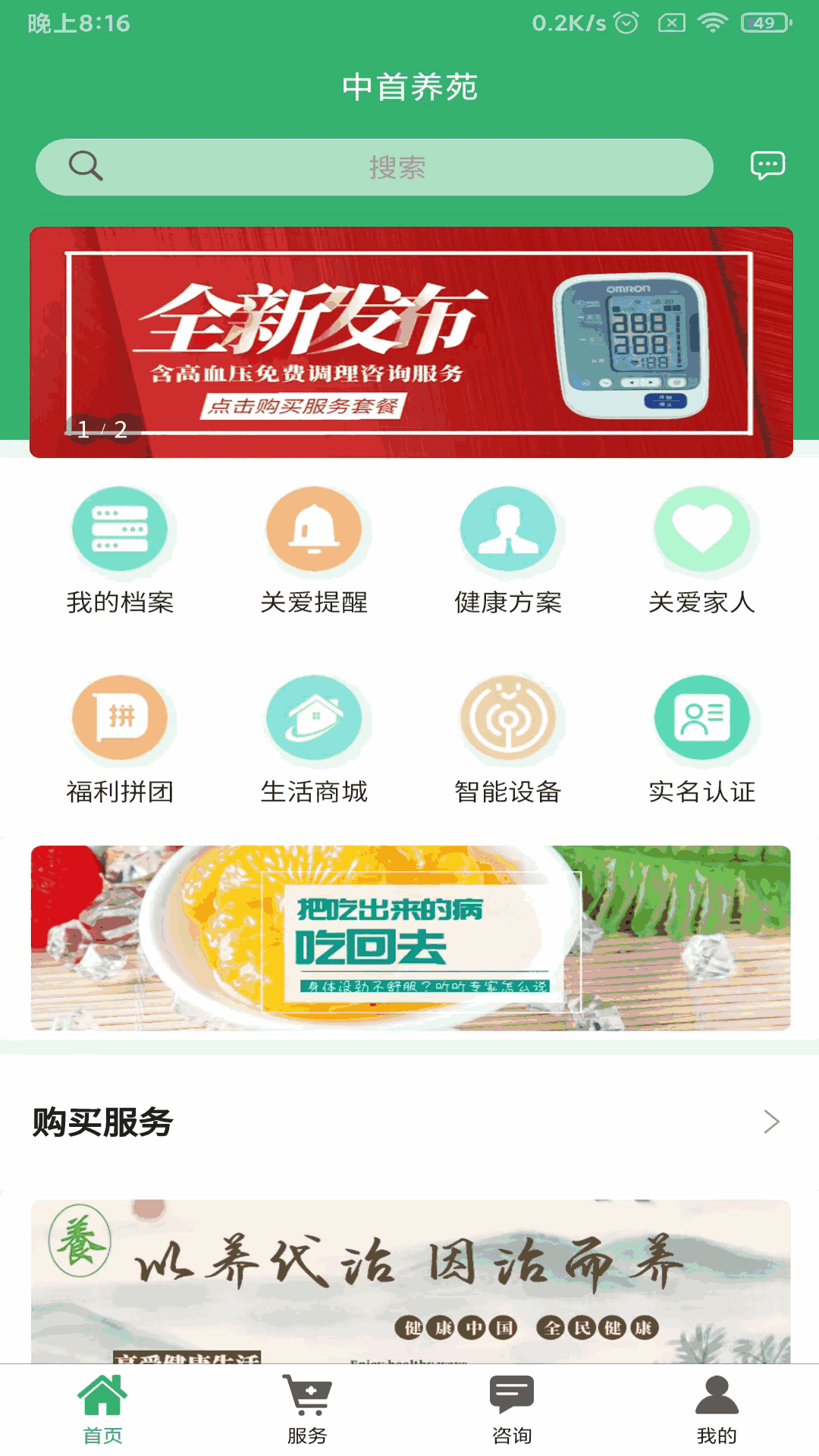Tap the search magnifier icon
The width and height of the screenshot is (819, 1456).
coord(86,166)
